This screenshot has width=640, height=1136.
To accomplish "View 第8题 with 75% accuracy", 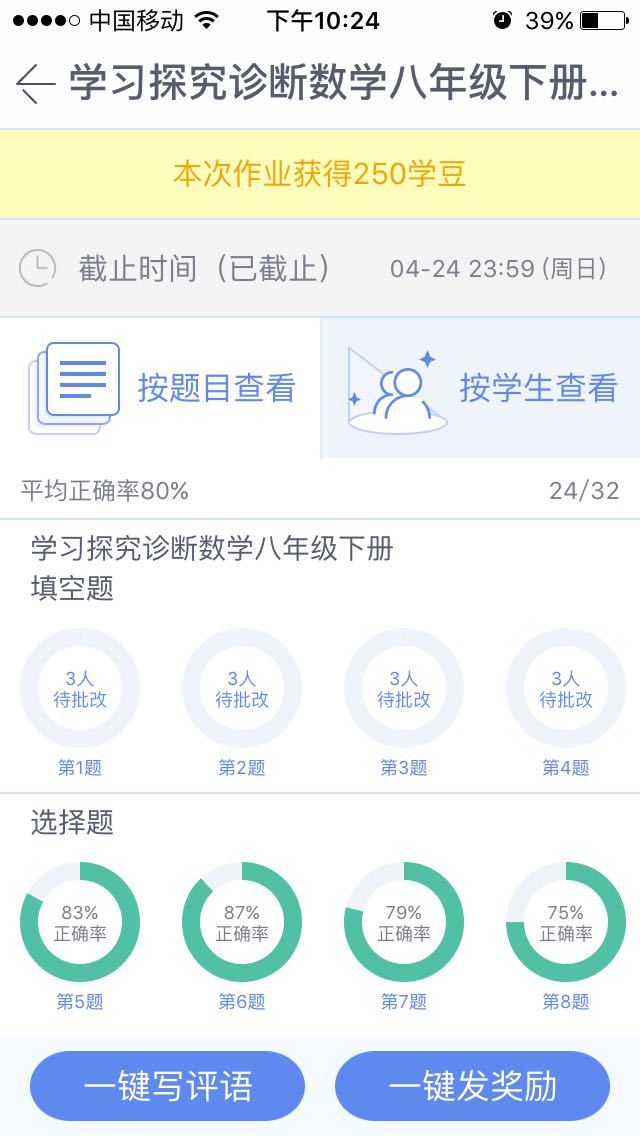I will 566,922.
